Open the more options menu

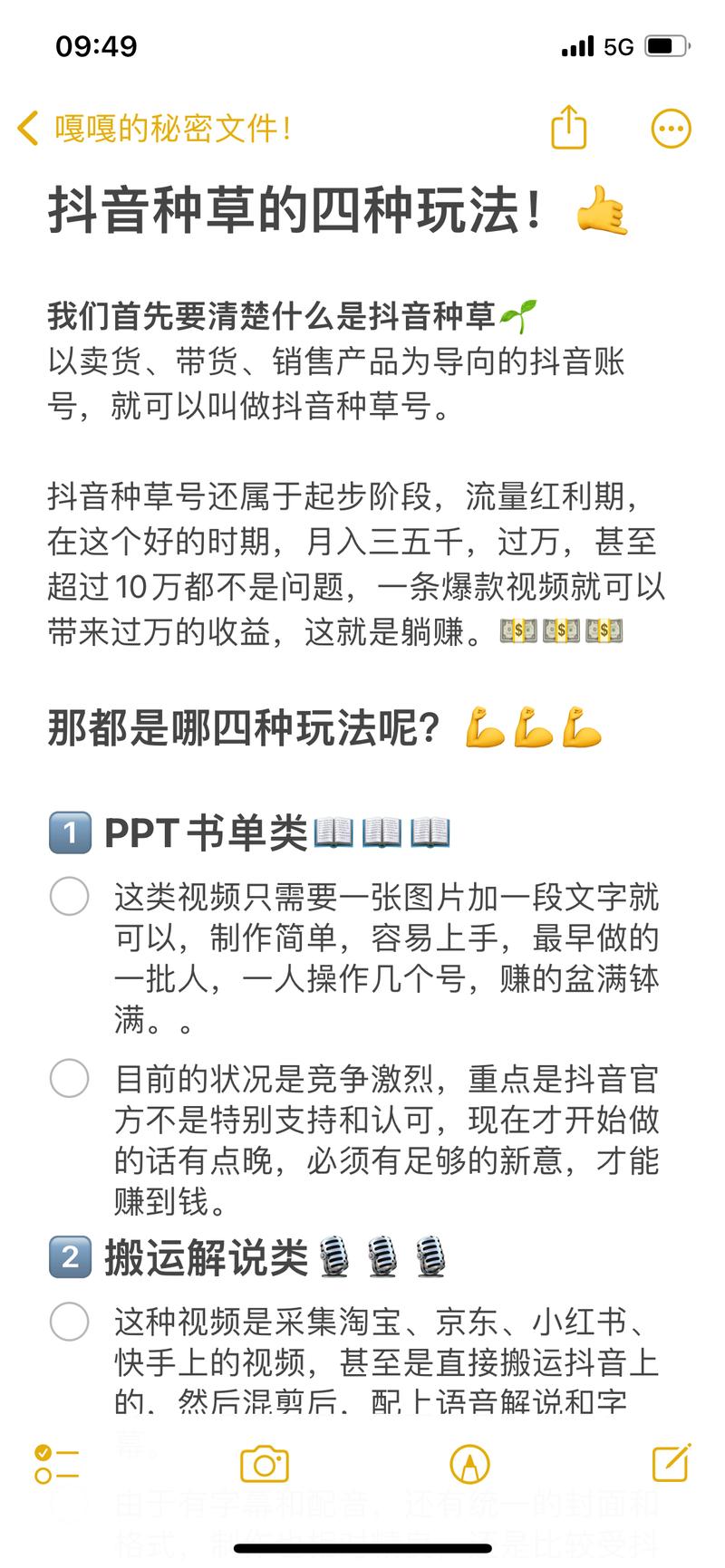coord(671,129)
